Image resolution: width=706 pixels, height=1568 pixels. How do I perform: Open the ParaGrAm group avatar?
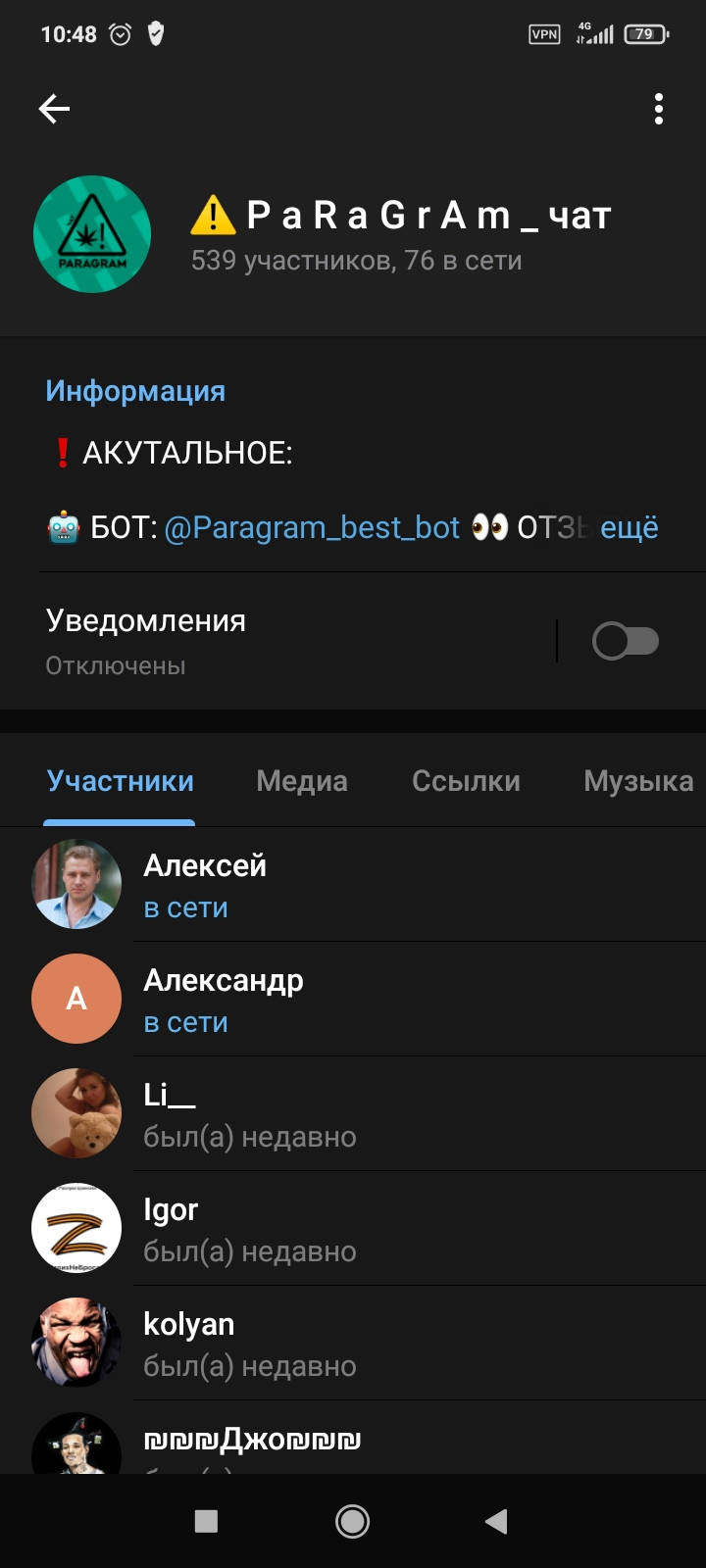(92, 234)
